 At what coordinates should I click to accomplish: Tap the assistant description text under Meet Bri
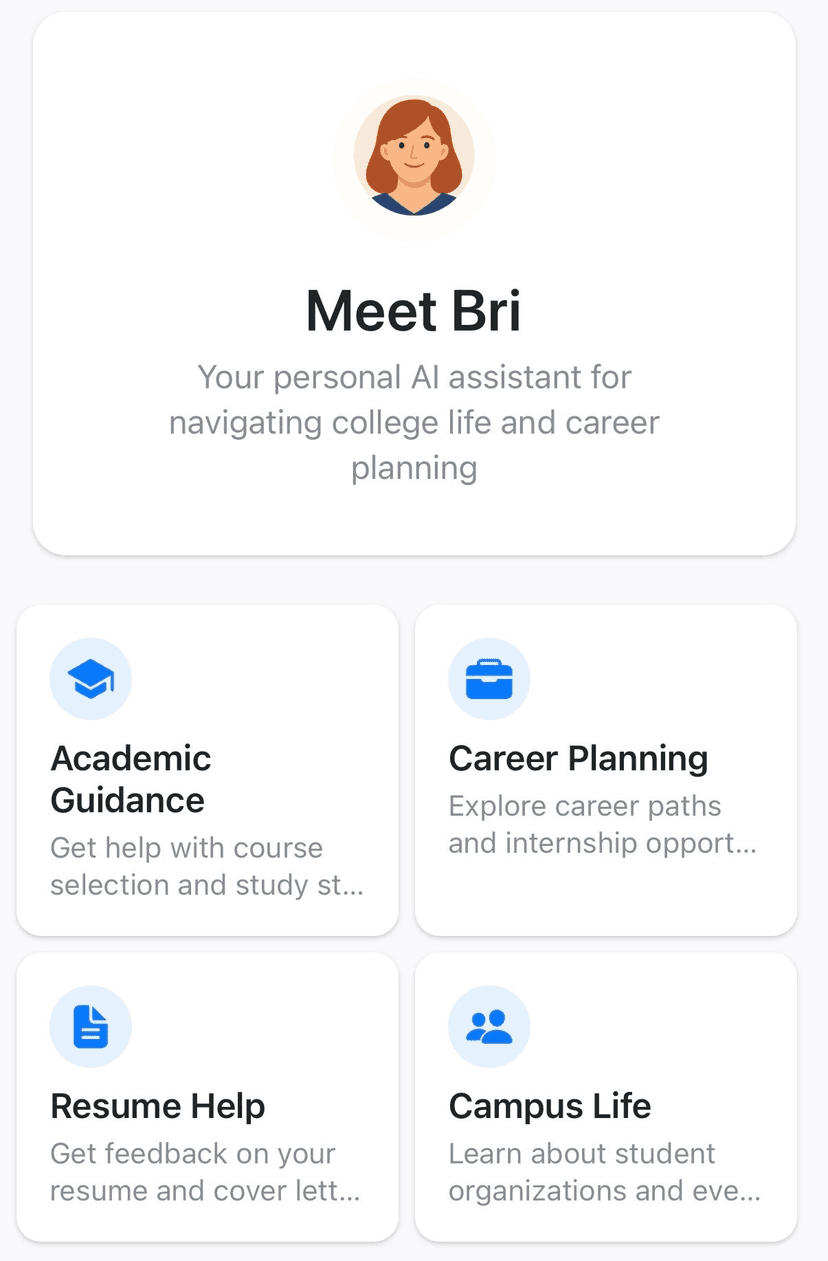tap(414, 422)
